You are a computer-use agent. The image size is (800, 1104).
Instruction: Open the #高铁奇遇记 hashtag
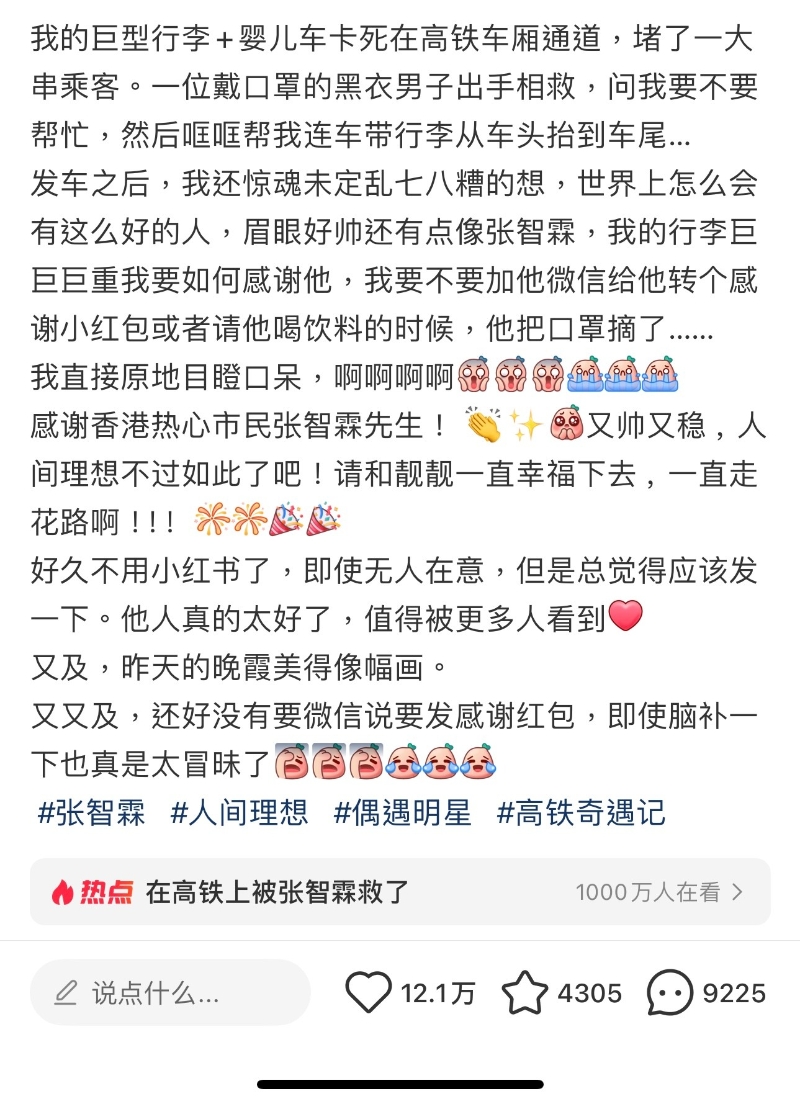581,812
